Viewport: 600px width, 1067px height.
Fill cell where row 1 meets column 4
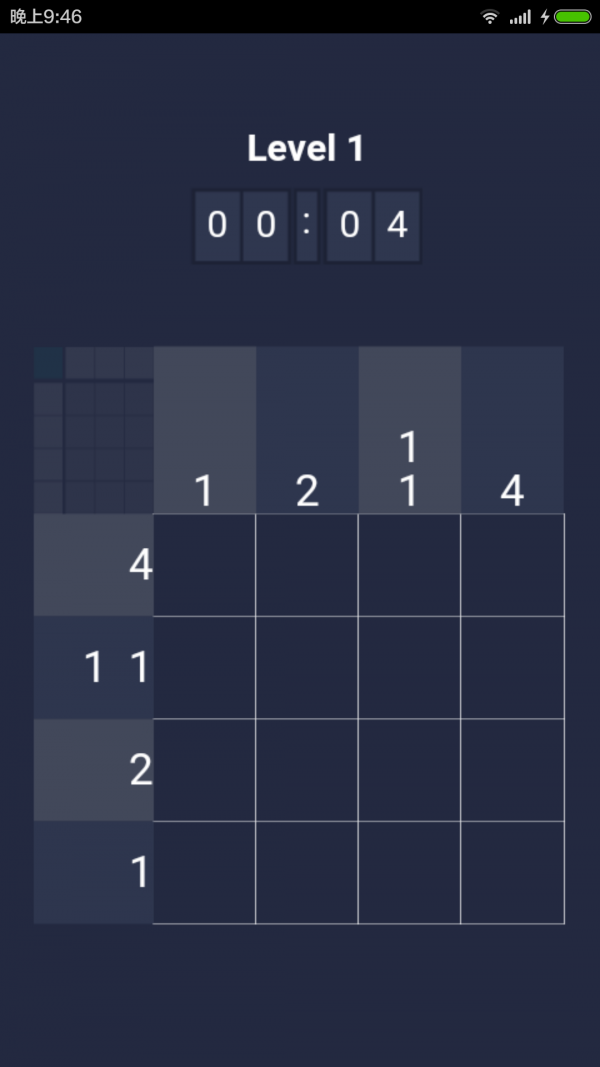[x=512, y=872]
